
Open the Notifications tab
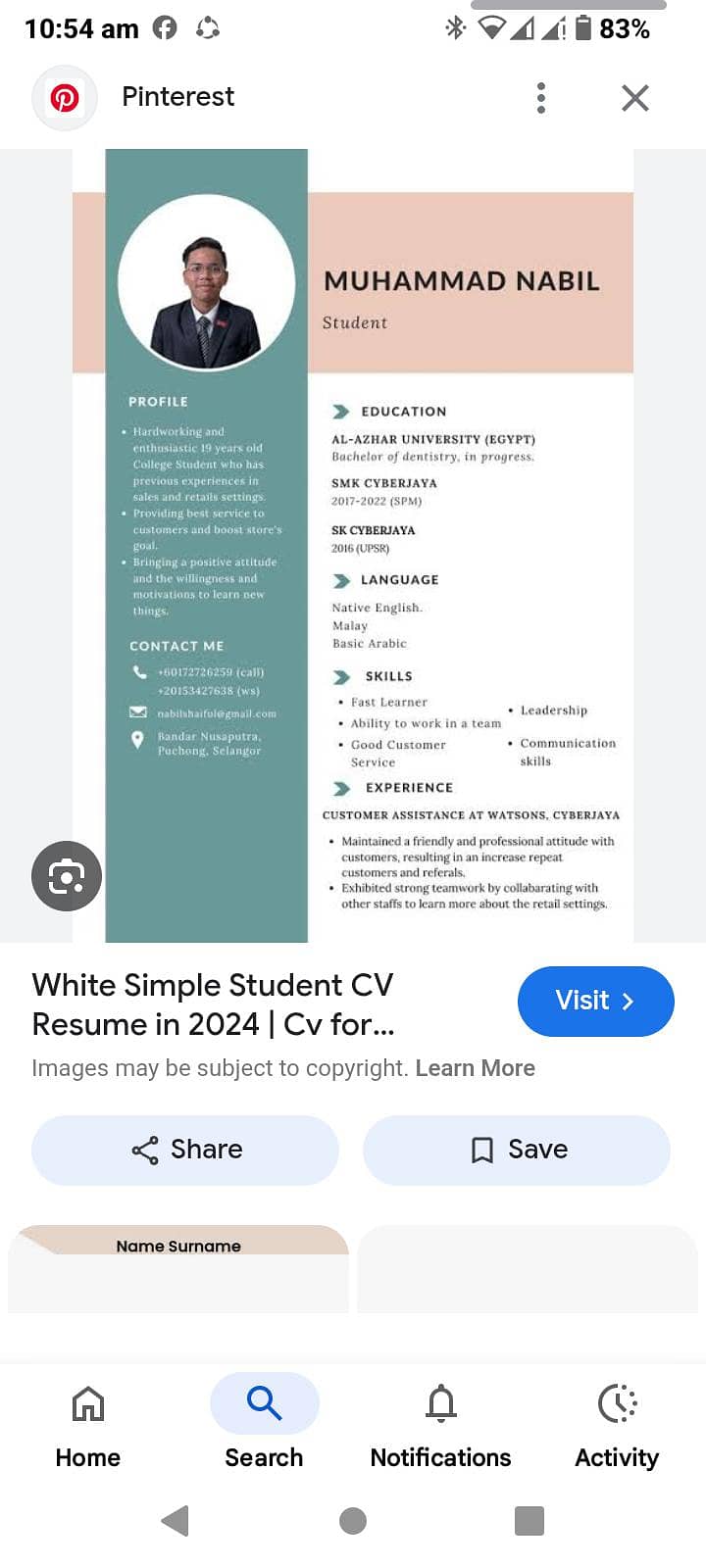click(440, 1426)
